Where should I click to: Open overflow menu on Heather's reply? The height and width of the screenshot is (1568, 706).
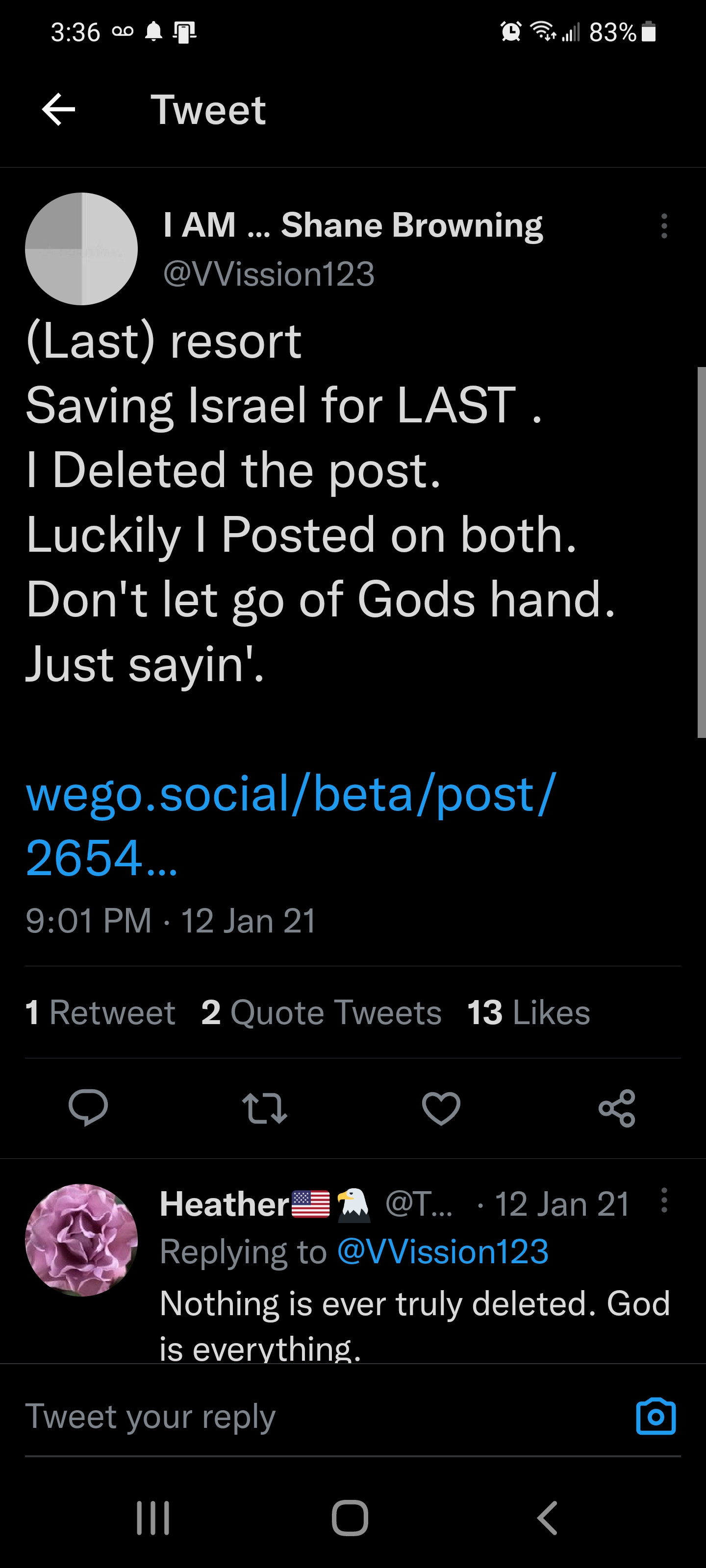664,1200
